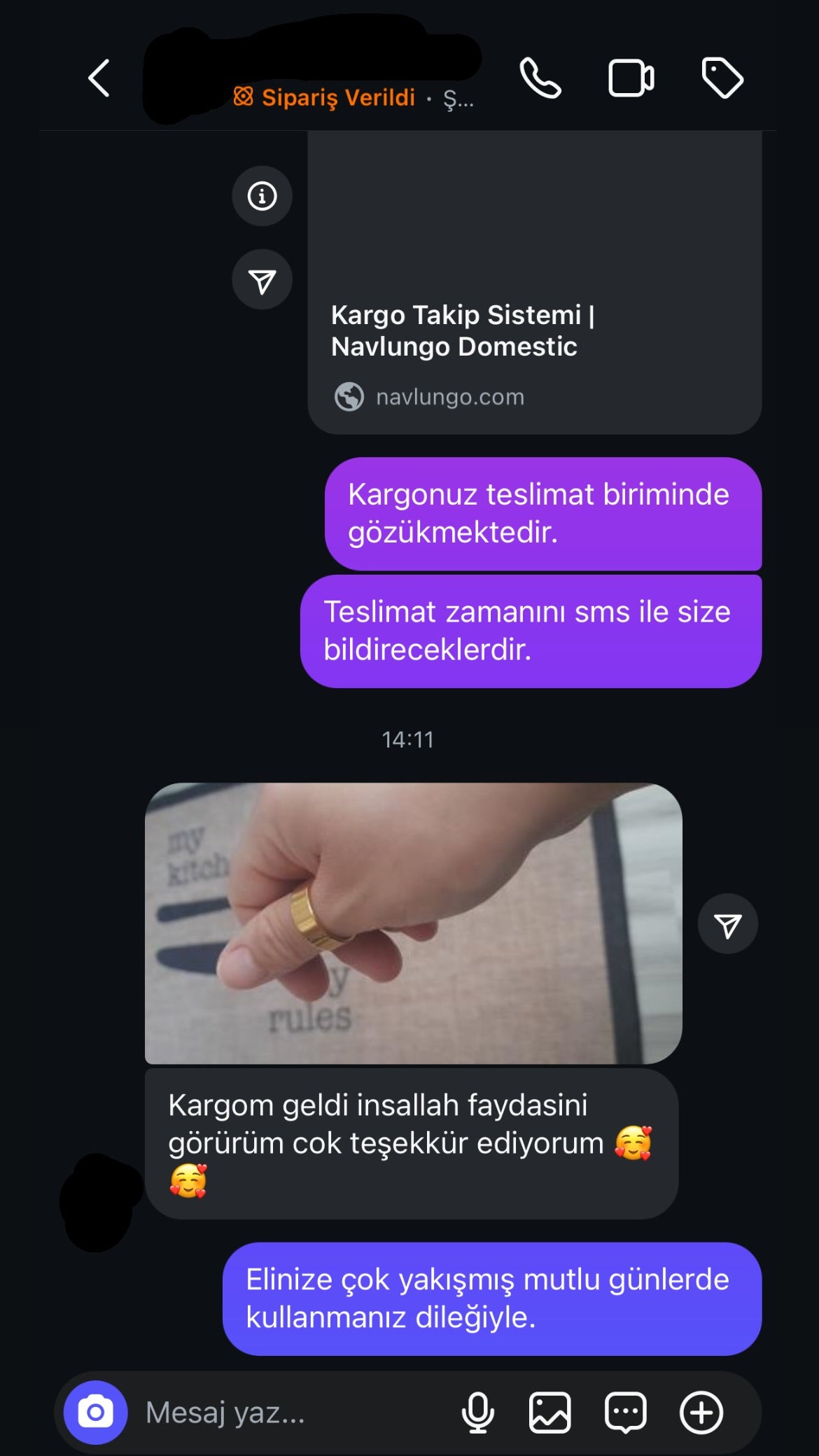This screenshot has height=1456, width=819.
Task: Open more options plus icon
Action: (701, 1413)
